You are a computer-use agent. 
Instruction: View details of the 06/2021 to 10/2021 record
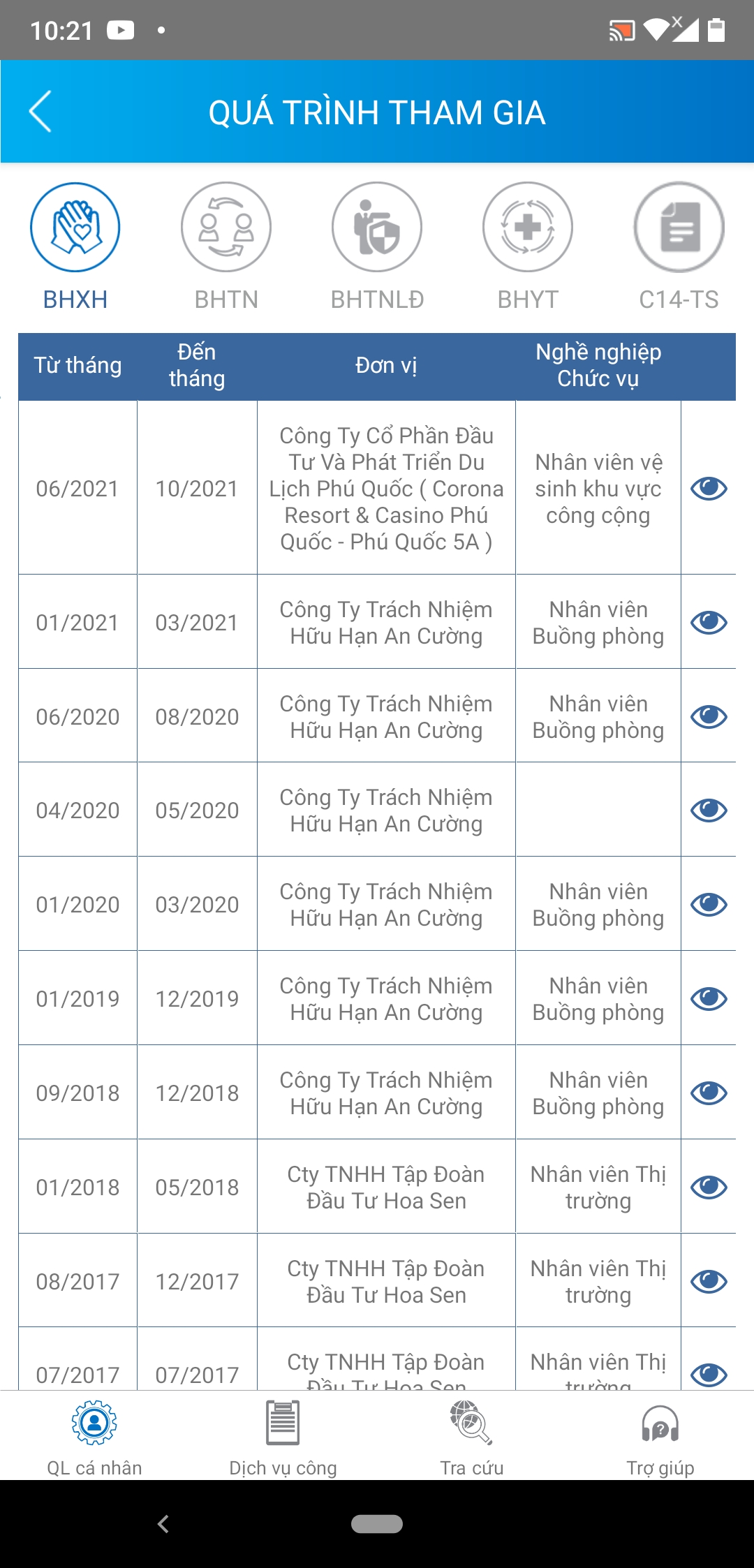pos(709,488)
